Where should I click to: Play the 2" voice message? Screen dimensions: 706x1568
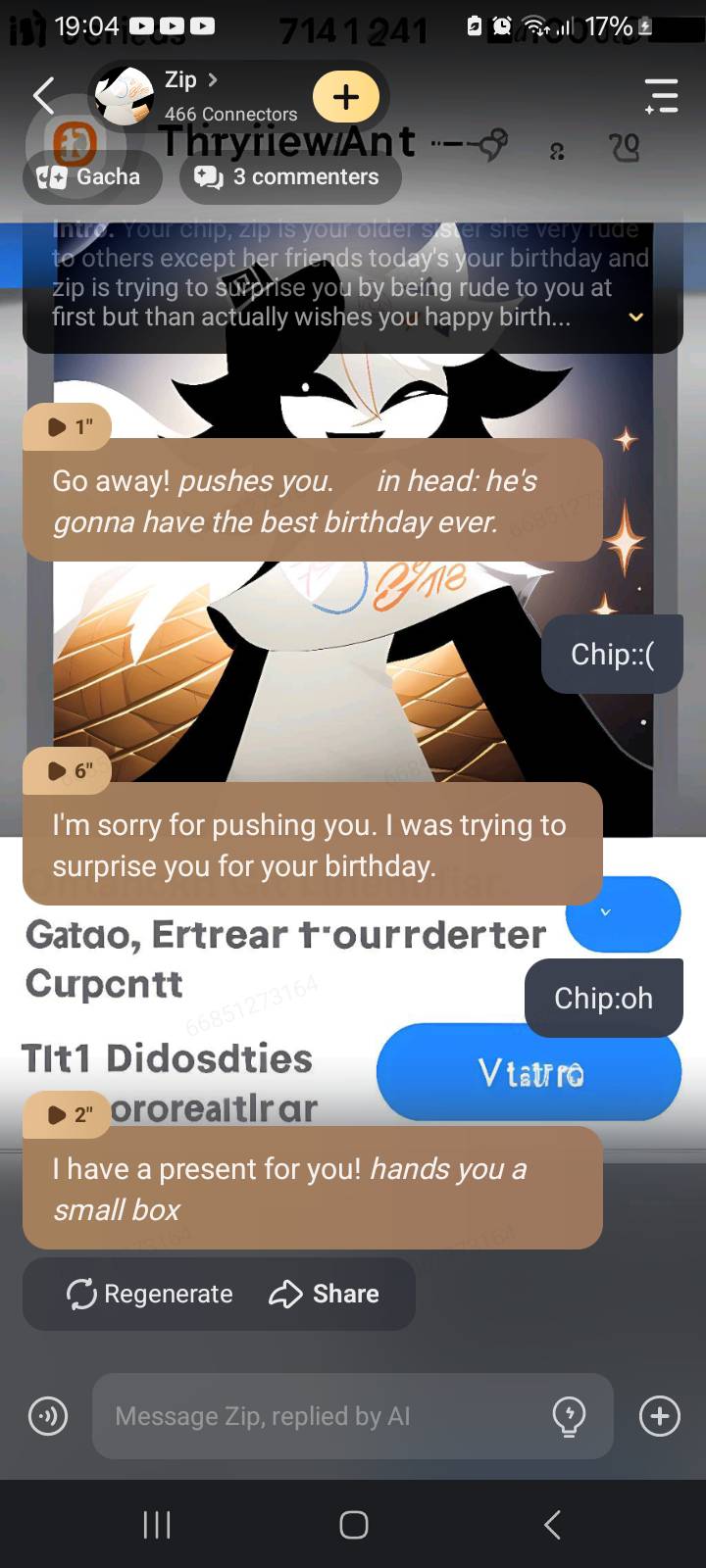tap(67, 1114)
